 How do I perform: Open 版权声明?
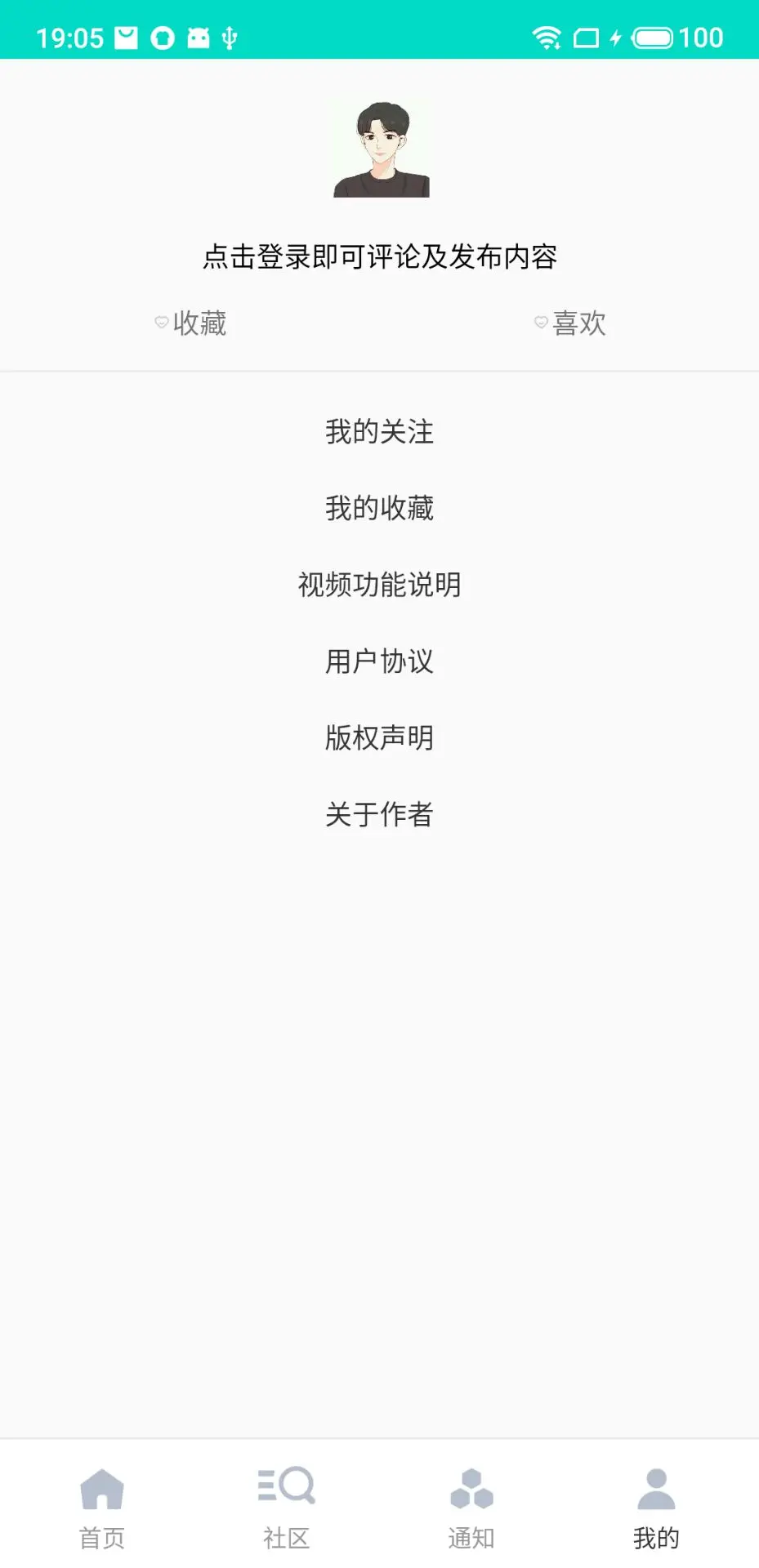380,737
